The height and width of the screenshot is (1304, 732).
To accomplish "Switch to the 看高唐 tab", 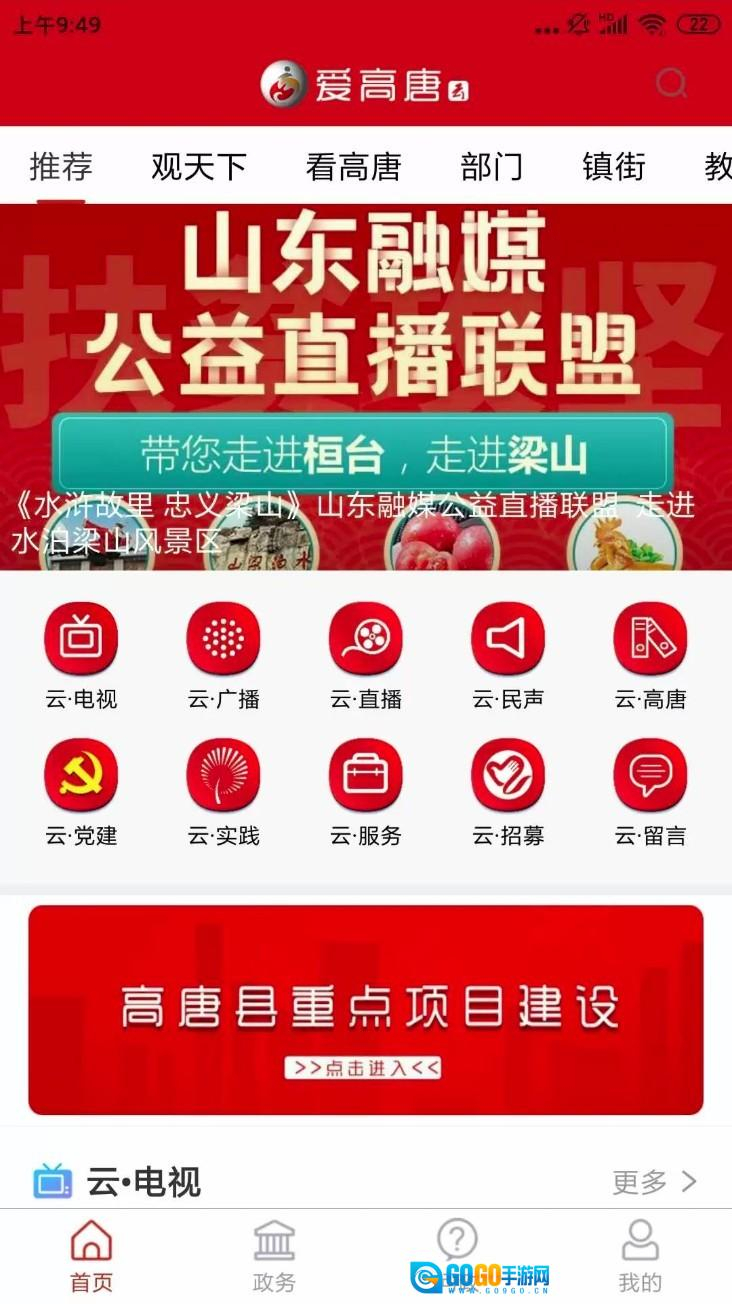I will [x=352, y=168].
